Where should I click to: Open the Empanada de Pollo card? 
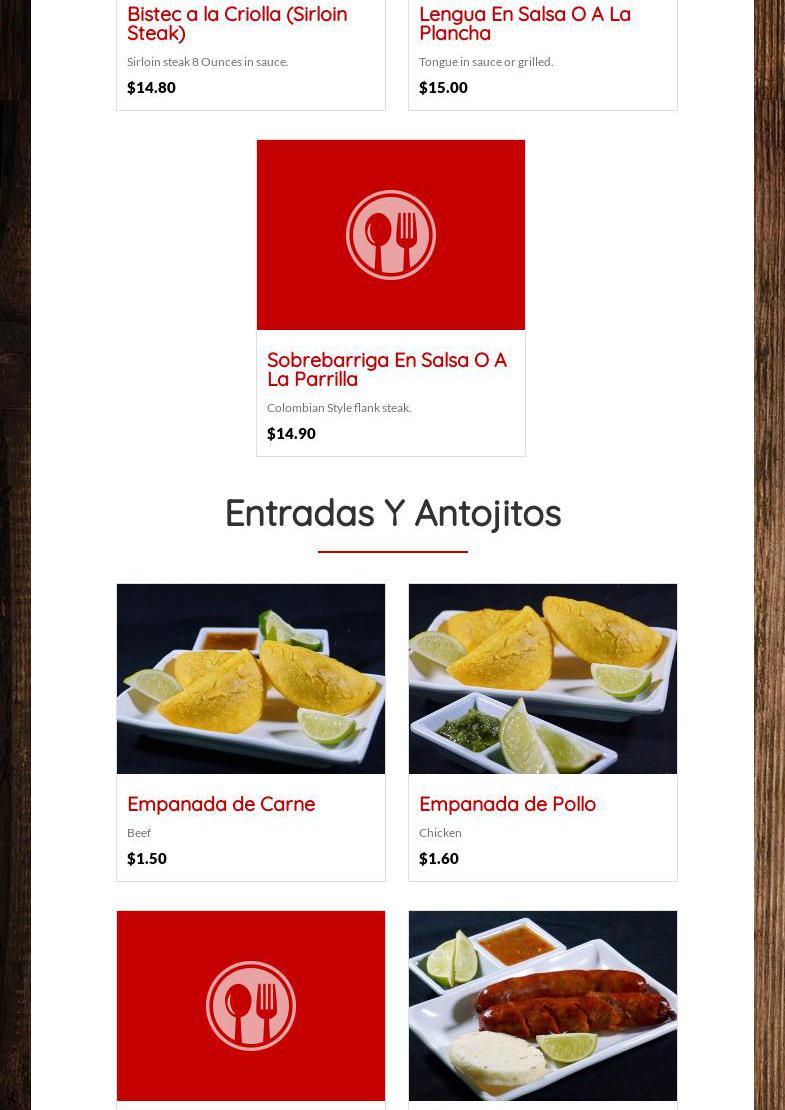(507, 804)
